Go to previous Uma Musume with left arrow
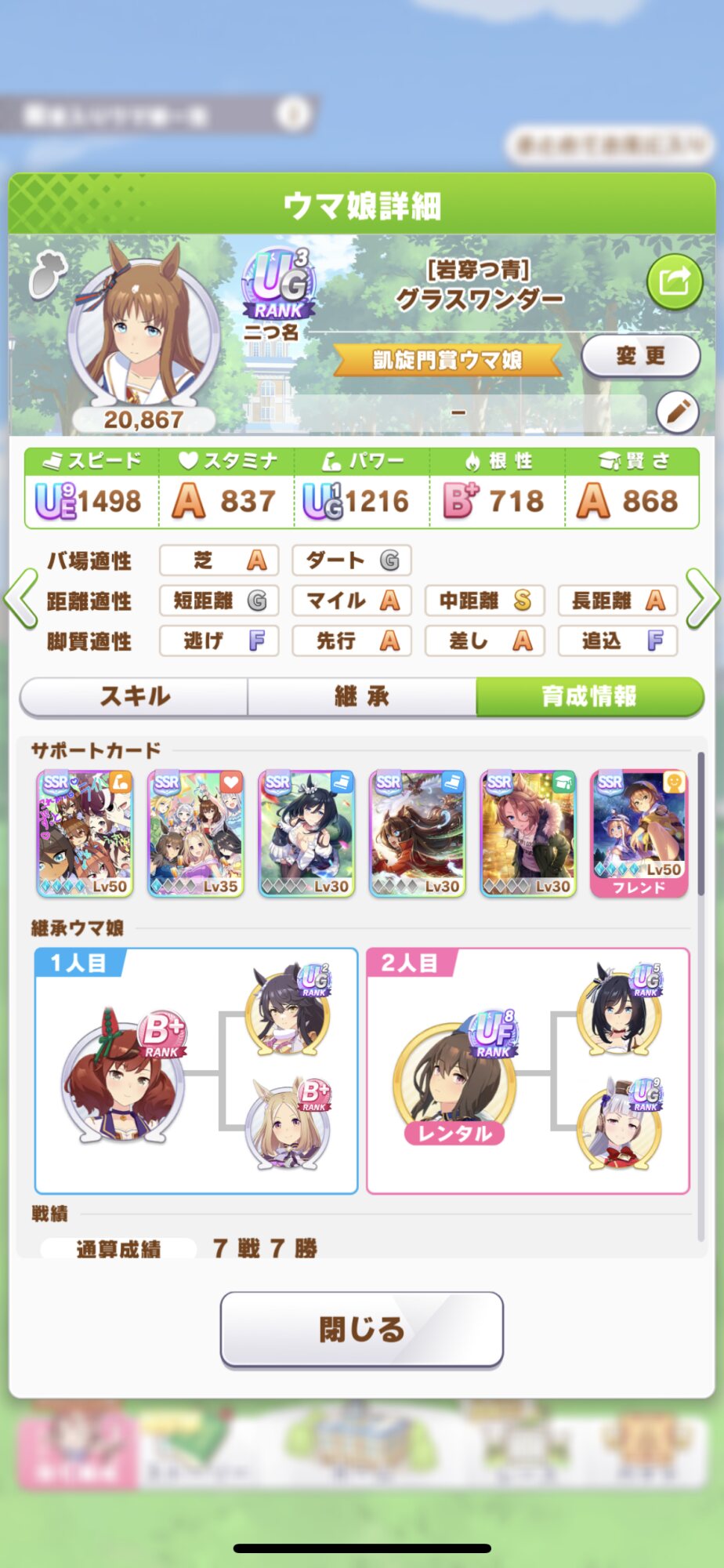724x1568 pixels. pyautogui.click(x=21, y=599)
